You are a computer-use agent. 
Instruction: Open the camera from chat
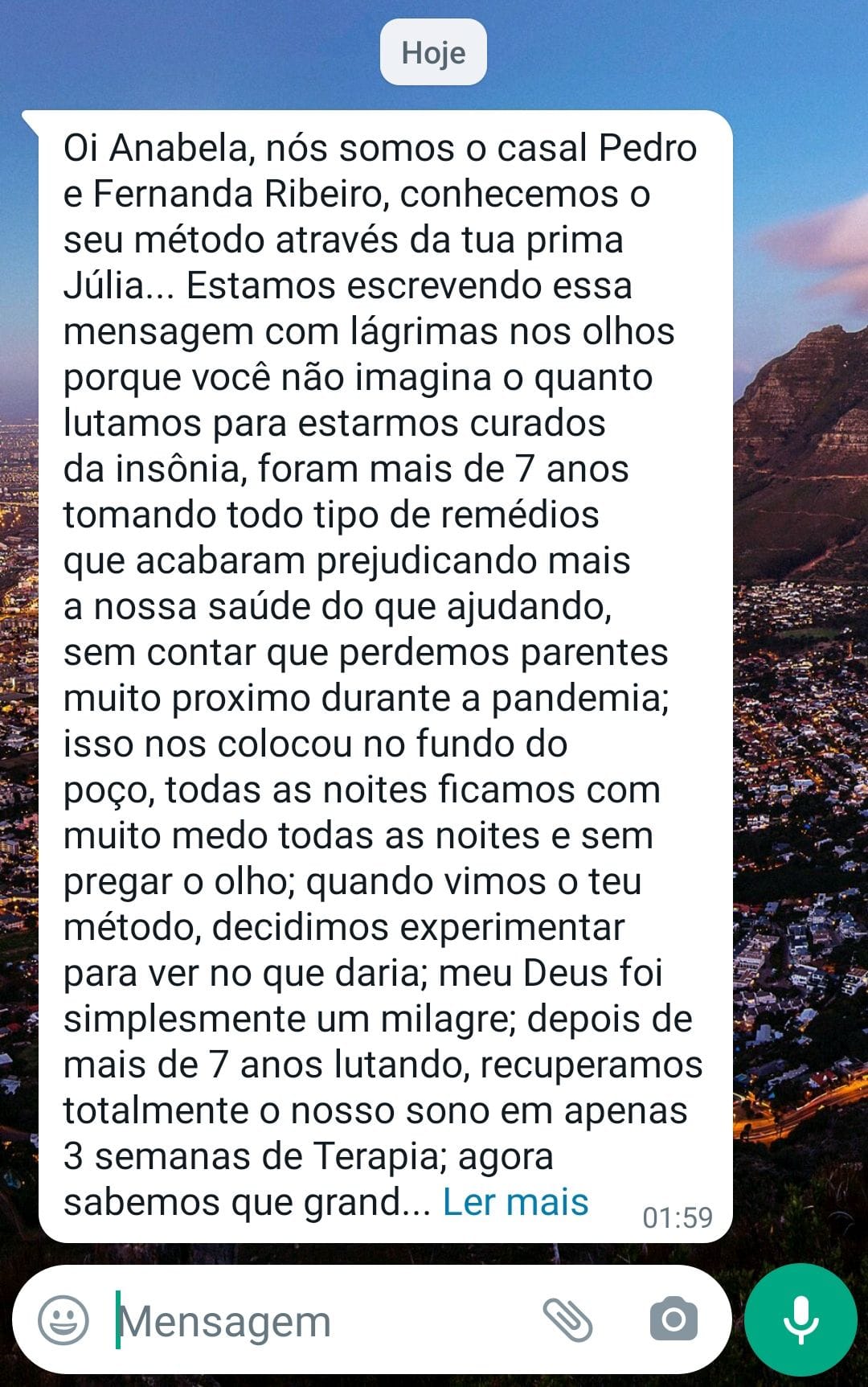674,1319
